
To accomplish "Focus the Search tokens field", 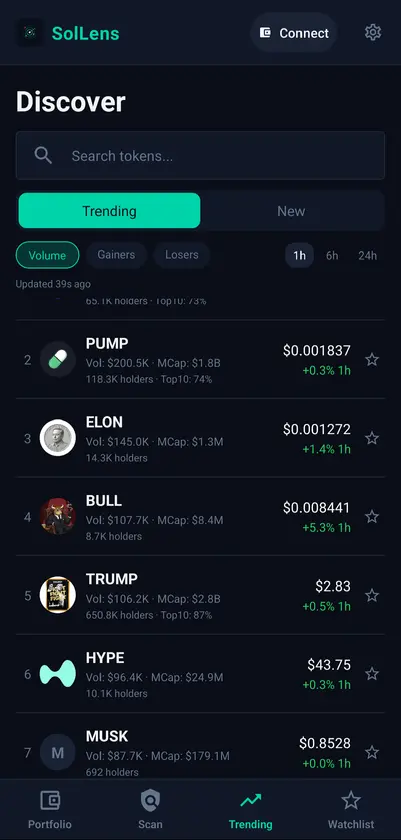I will [x=200, y=155].
